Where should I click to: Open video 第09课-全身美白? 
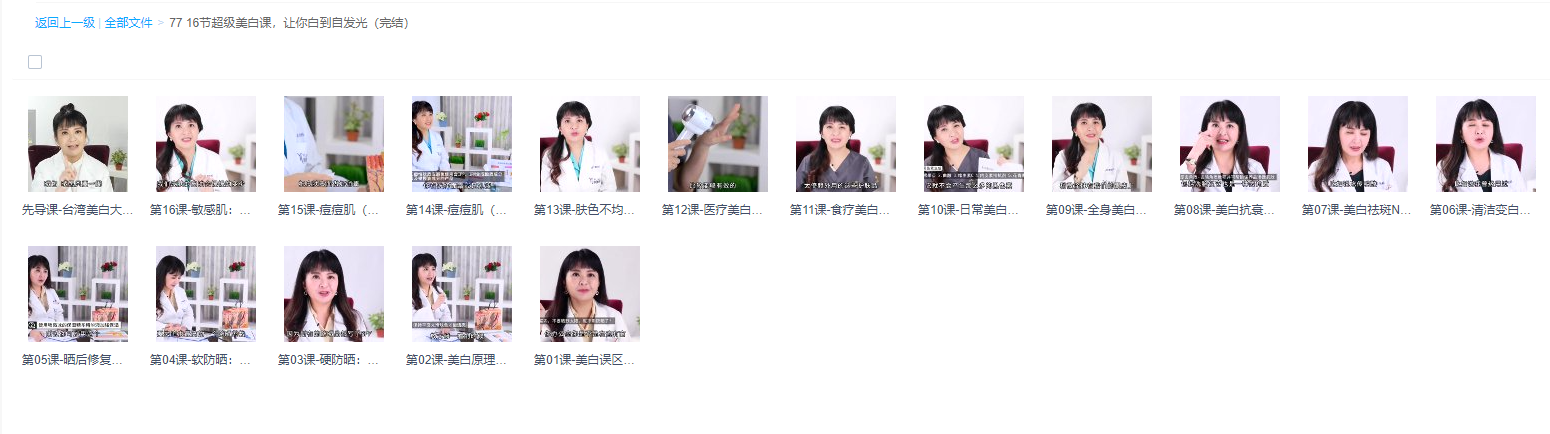coord(1102,144)
